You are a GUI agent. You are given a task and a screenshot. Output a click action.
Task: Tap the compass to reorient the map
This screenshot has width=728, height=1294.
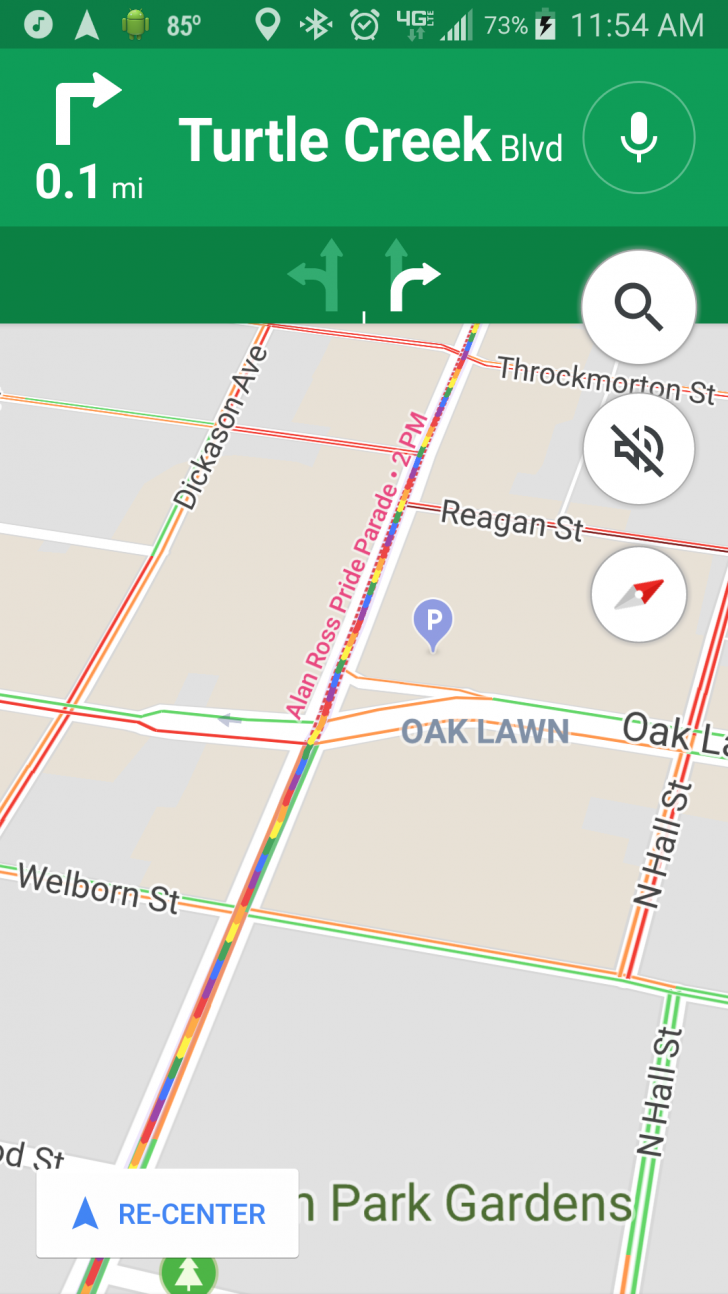click(x=638, y=594)
